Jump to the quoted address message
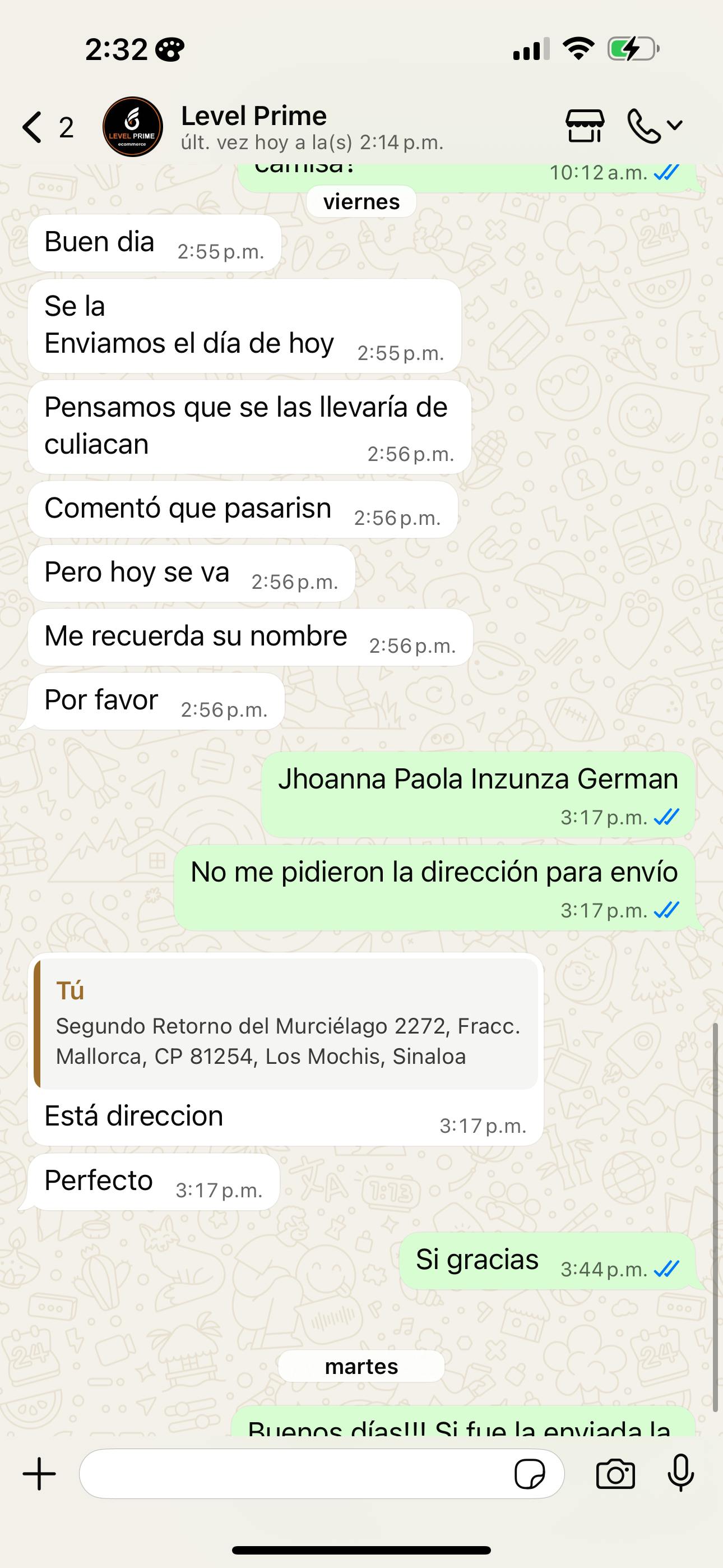Image resolution: width=723 pixels, height=1568 pixels. [x=286, y=1025]
